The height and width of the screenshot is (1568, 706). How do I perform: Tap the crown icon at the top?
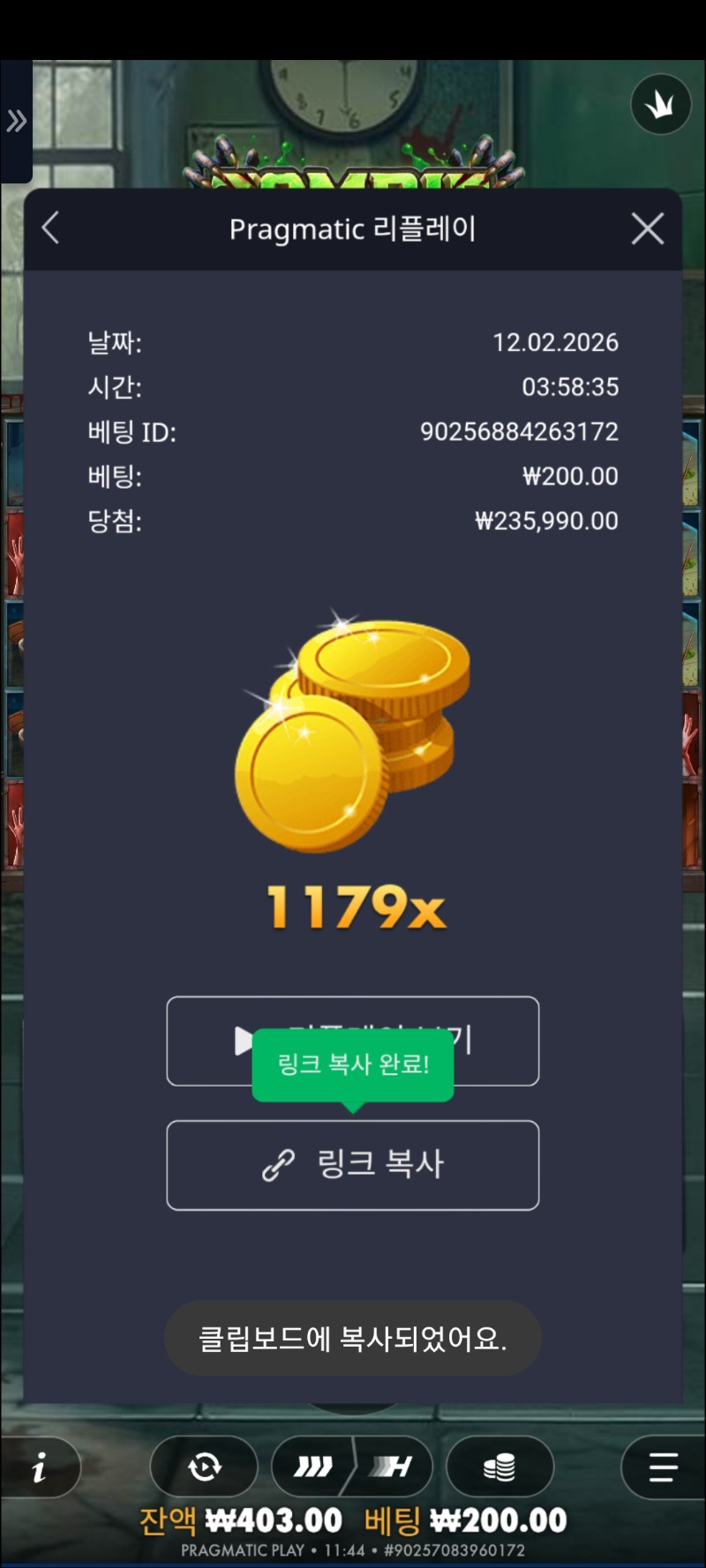coord(660,105)
